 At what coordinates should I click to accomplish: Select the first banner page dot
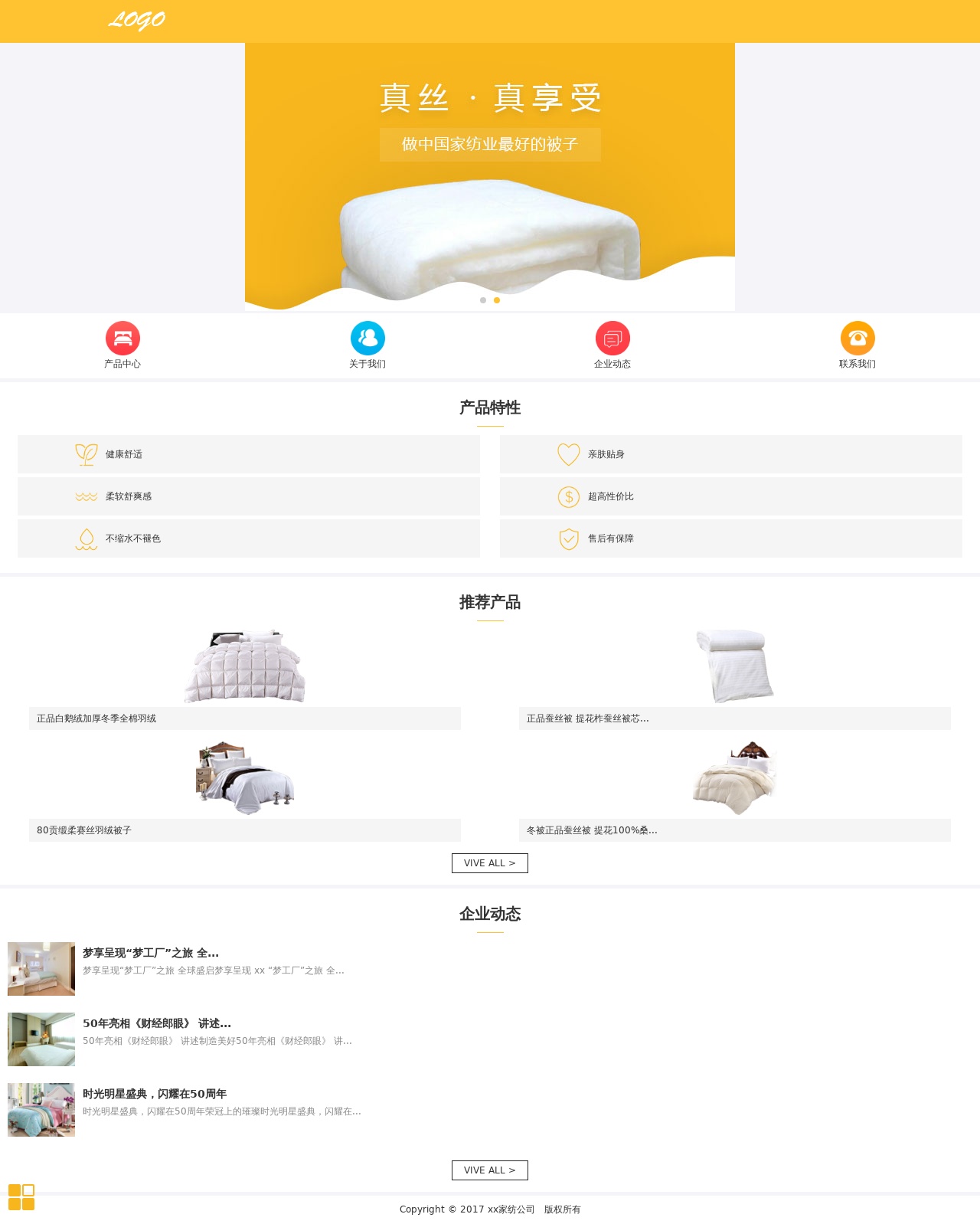pyautogui.click(x=483, y=300)
